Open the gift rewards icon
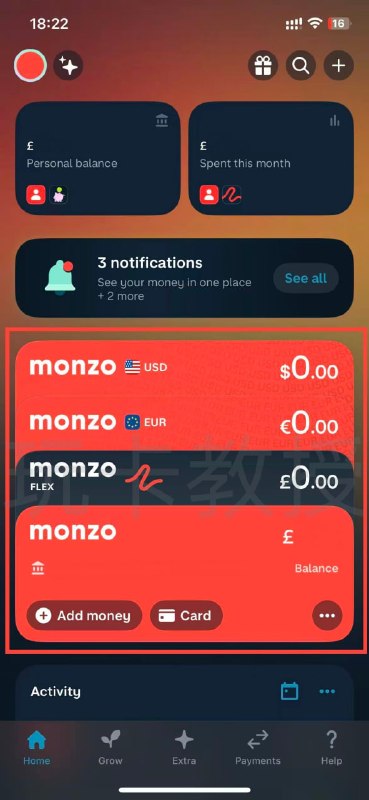Screen dimensions: 369x800 coord(263,66)
